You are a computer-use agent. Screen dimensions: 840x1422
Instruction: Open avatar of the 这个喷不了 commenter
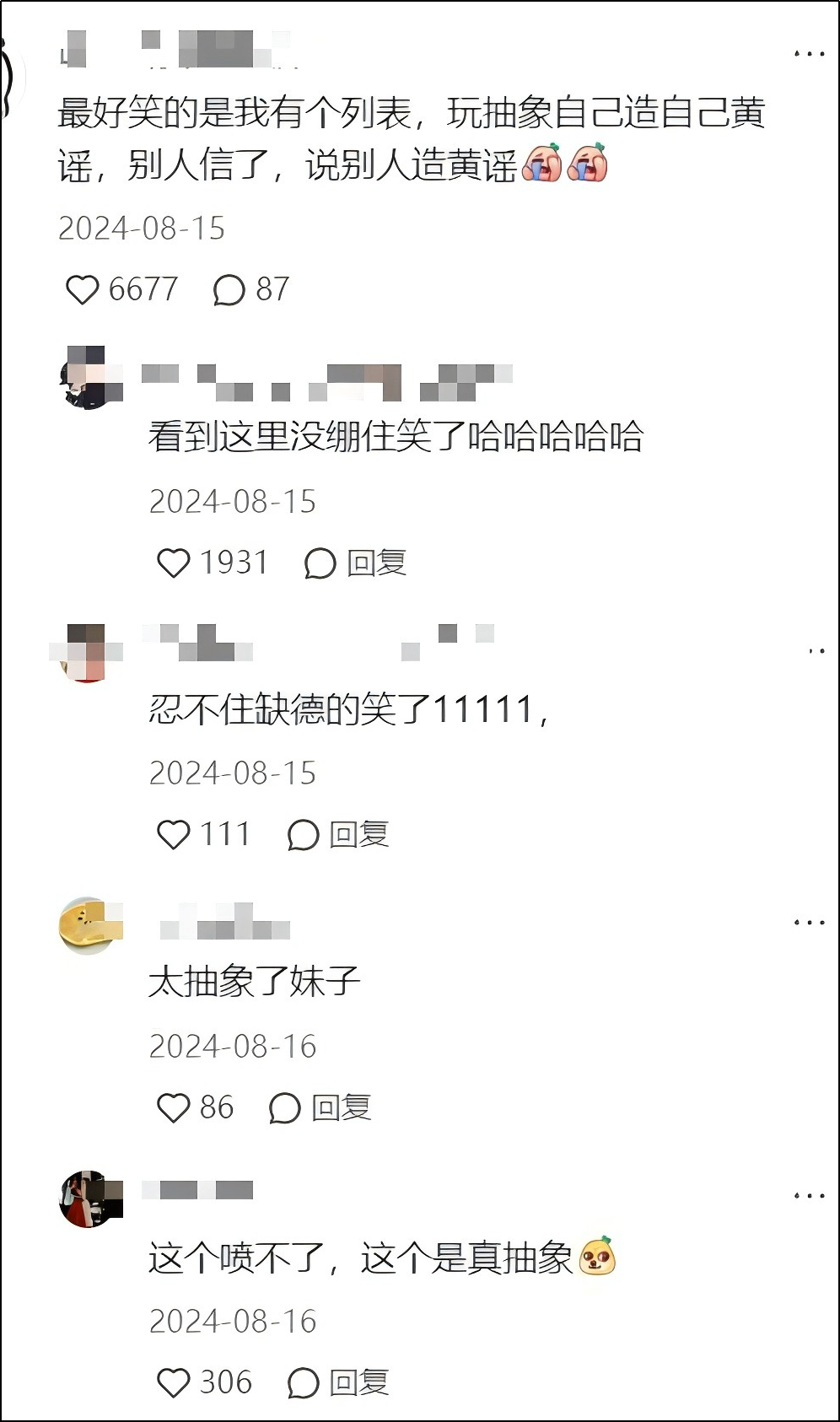click(x=89, y=1199)
